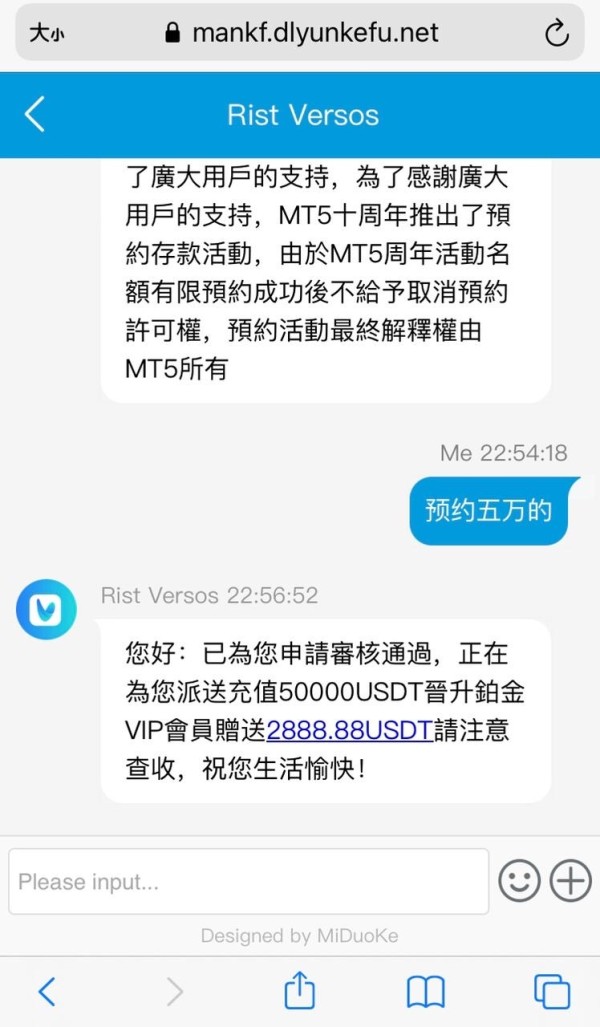The width and height of the screenshot is (600, 1027).
Task: Tap the mankf.dlyunkefu.net address bar
Action: 301,33
